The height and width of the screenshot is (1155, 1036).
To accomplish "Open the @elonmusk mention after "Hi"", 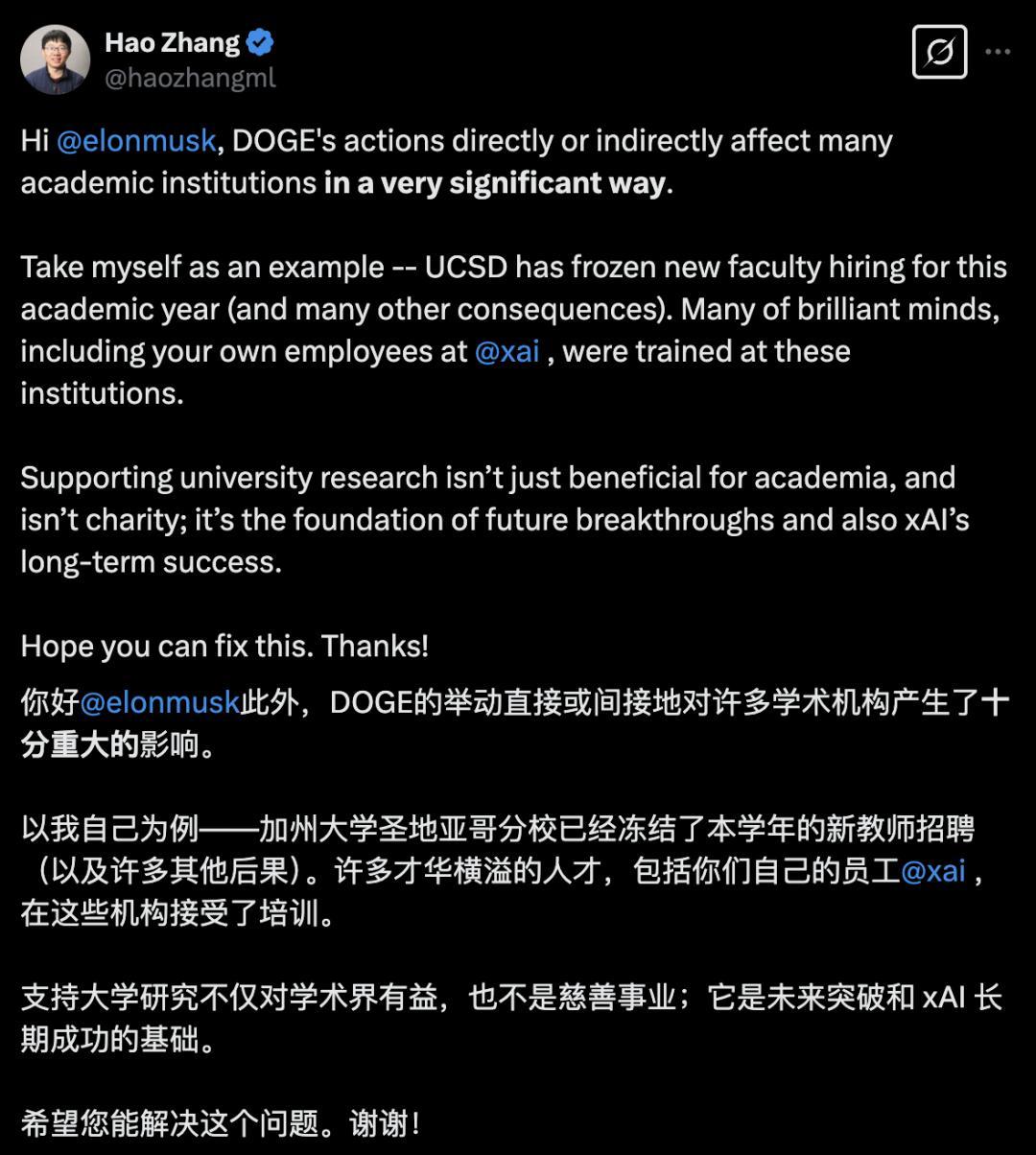I will pos(136,141).
